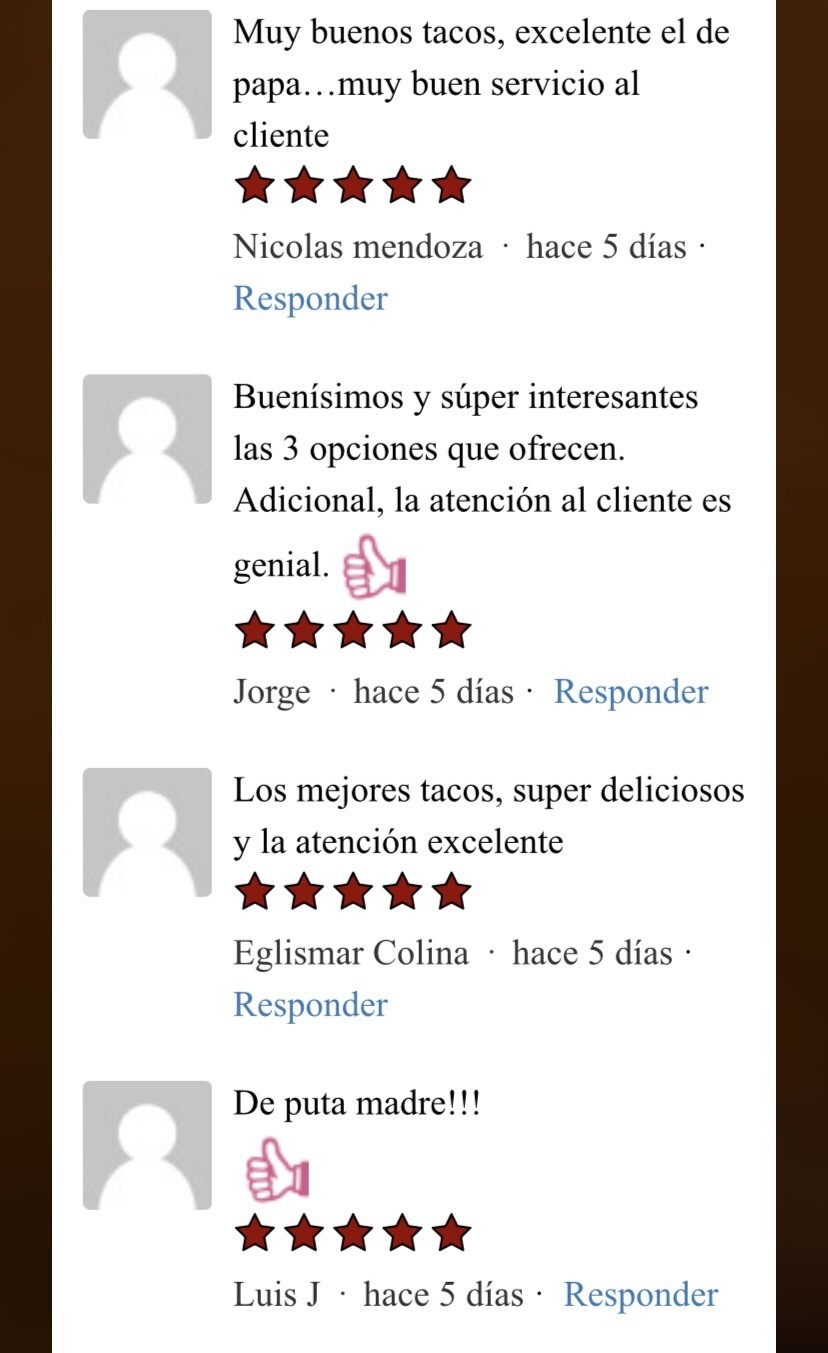Respond to Luis J's comment
This screenshot has height=1353, width=828.
point(640,1294)
